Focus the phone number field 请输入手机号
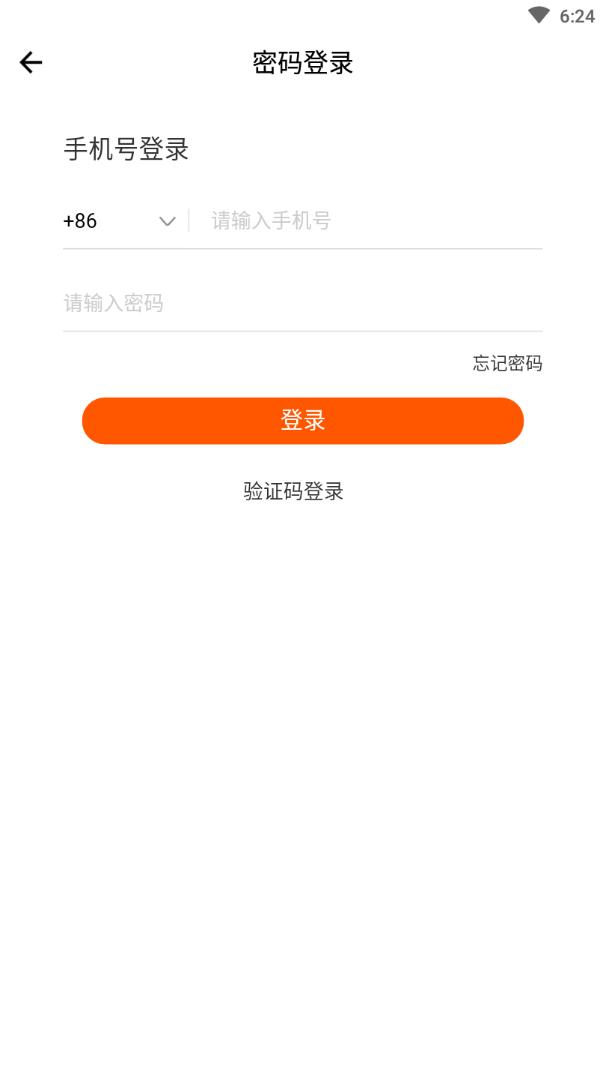The image size is (606, 1080). 370,221
